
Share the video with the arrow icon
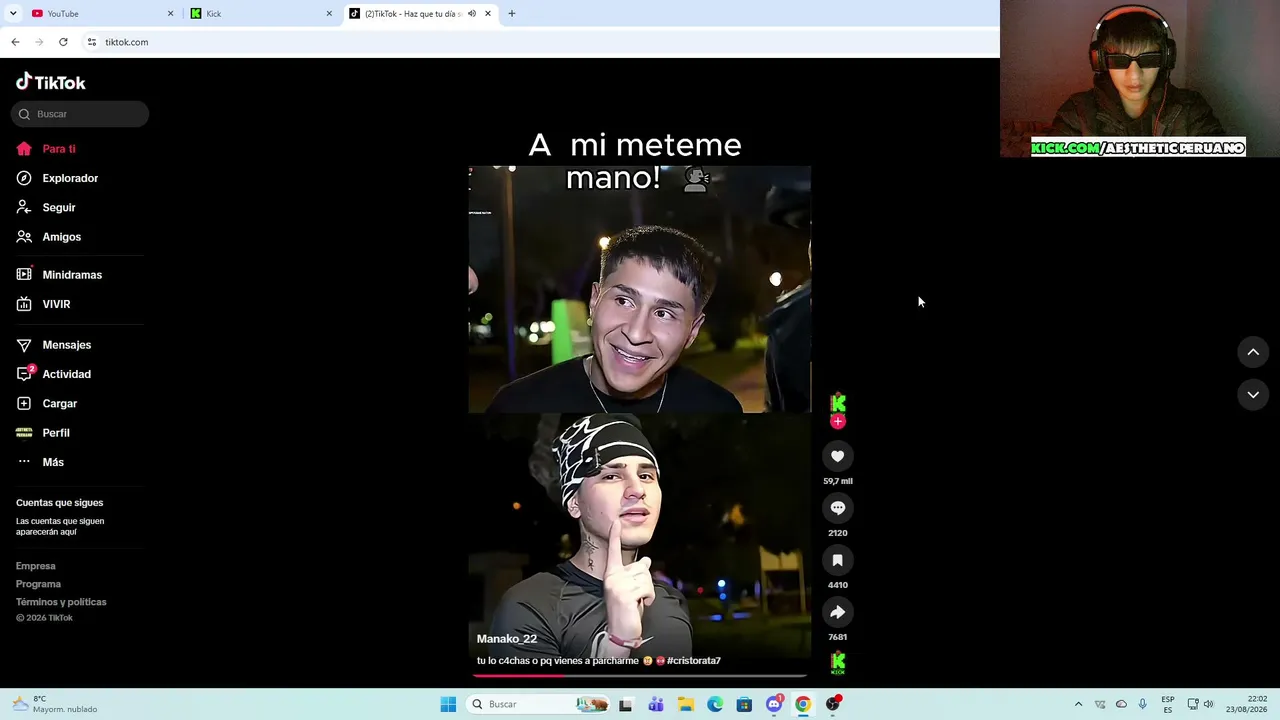[838, 612]
